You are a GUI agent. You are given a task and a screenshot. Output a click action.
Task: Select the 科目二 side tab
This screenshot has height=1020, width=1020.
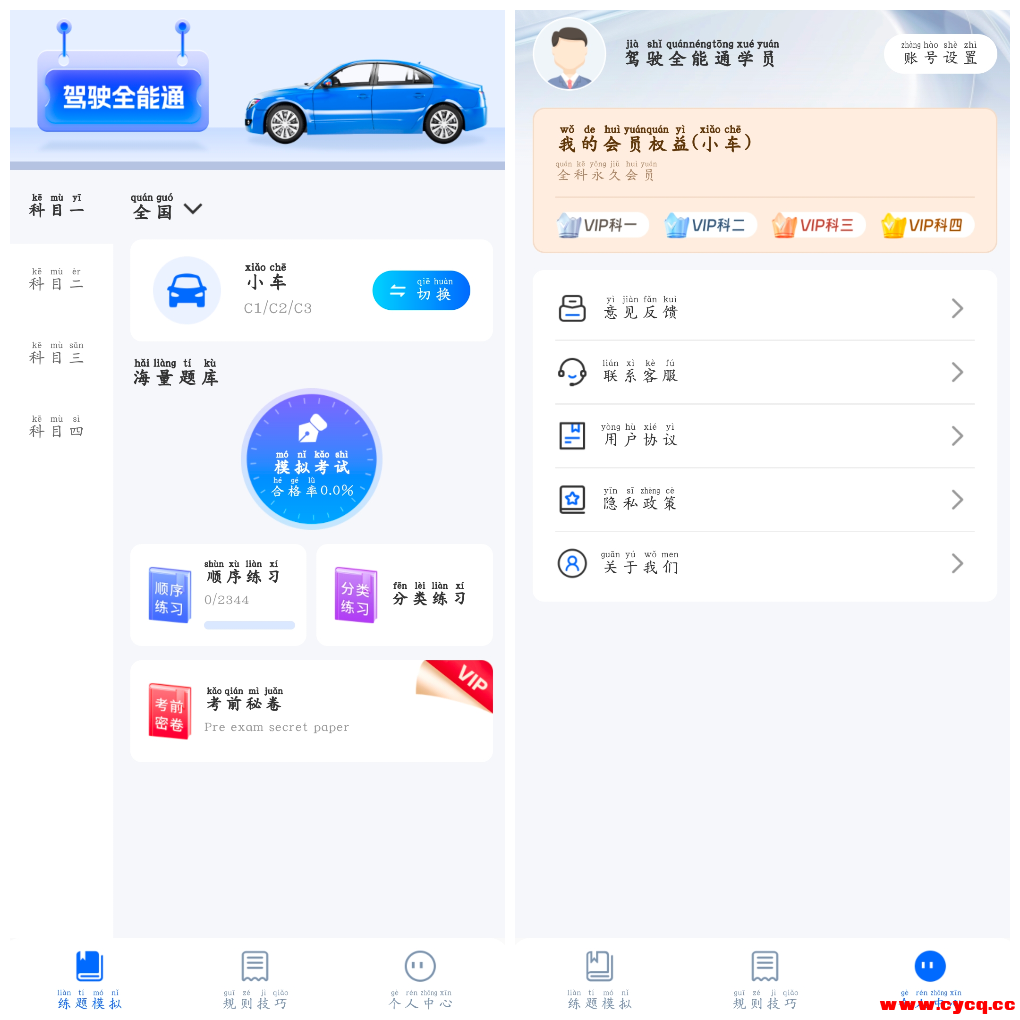coord(57,281)
